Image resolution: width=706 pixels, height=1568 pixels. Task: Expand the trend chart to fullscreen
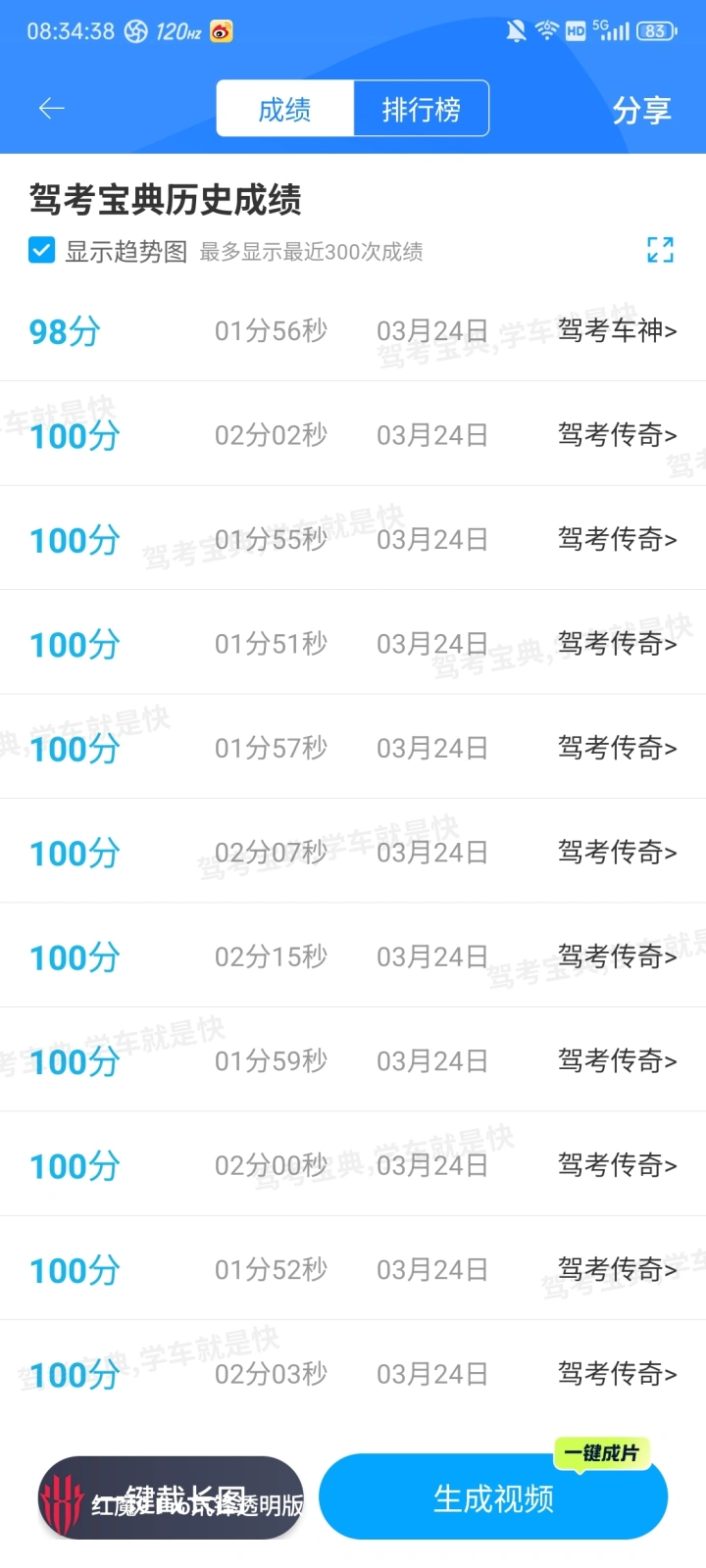pyautogui.click(x=660, y=250)
